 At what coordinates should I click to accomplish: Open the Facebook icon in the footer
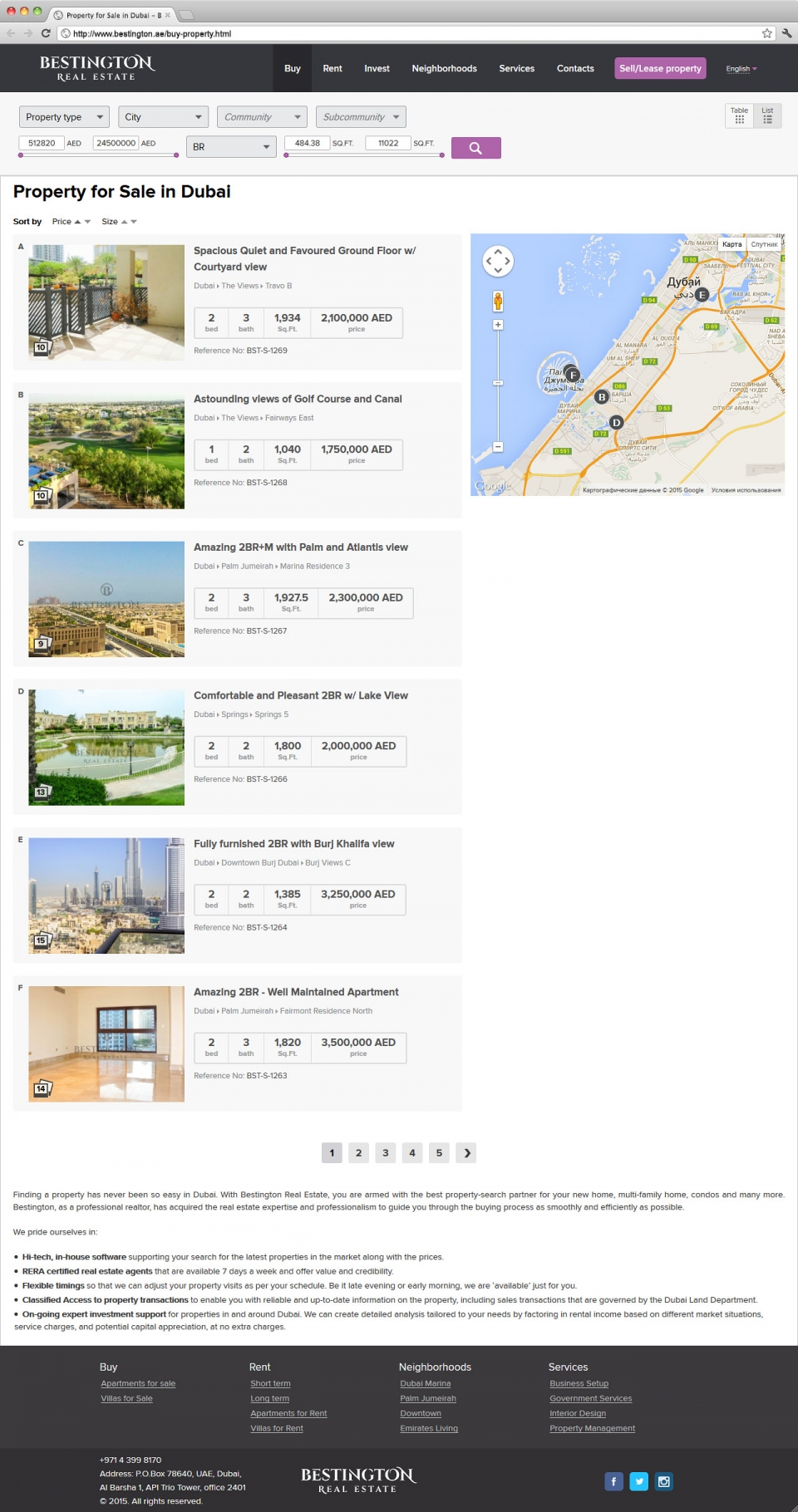(x=613, y=1480)
